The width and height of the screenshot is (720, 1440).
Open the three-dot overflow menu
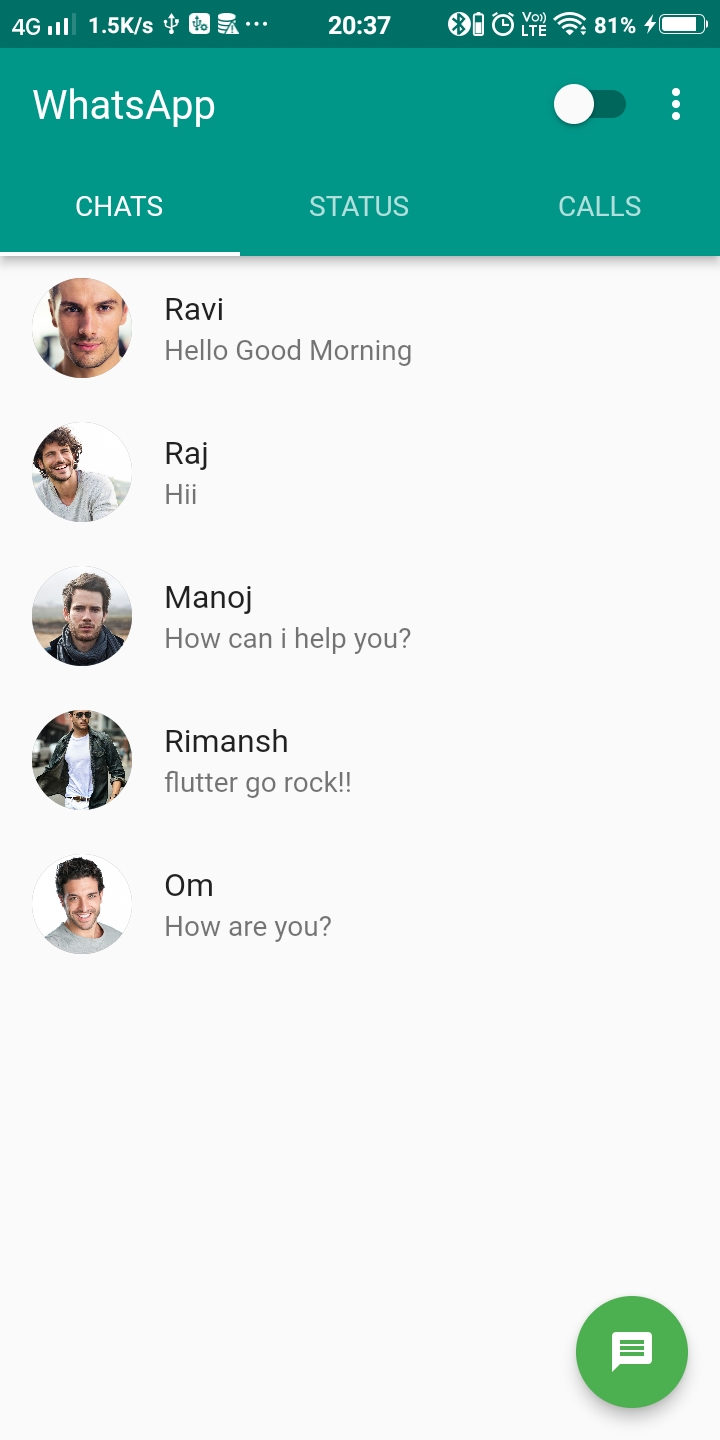pos(676,103)
